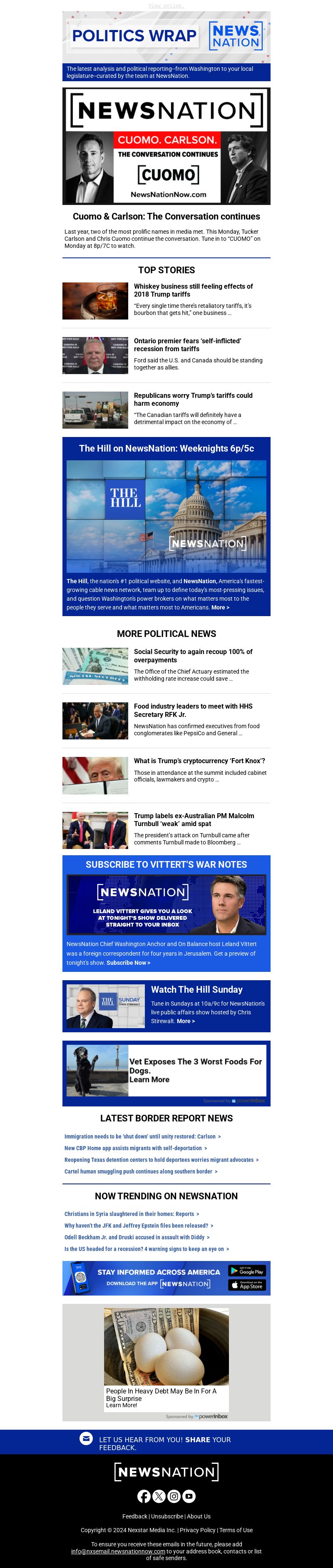The image size is (333, 1568).
Task: Tap More about The Hill on NewsNation
Action: point(220,607)
